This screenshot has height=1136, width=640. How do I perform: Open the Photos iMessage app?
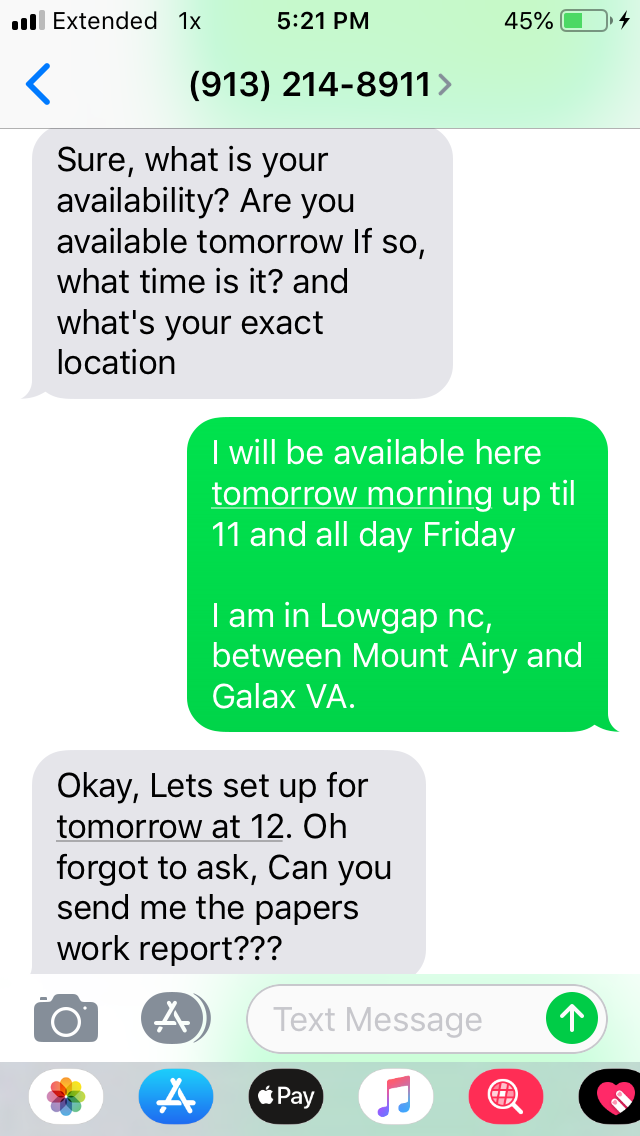pyautogui.click(x=66, y=1096)
